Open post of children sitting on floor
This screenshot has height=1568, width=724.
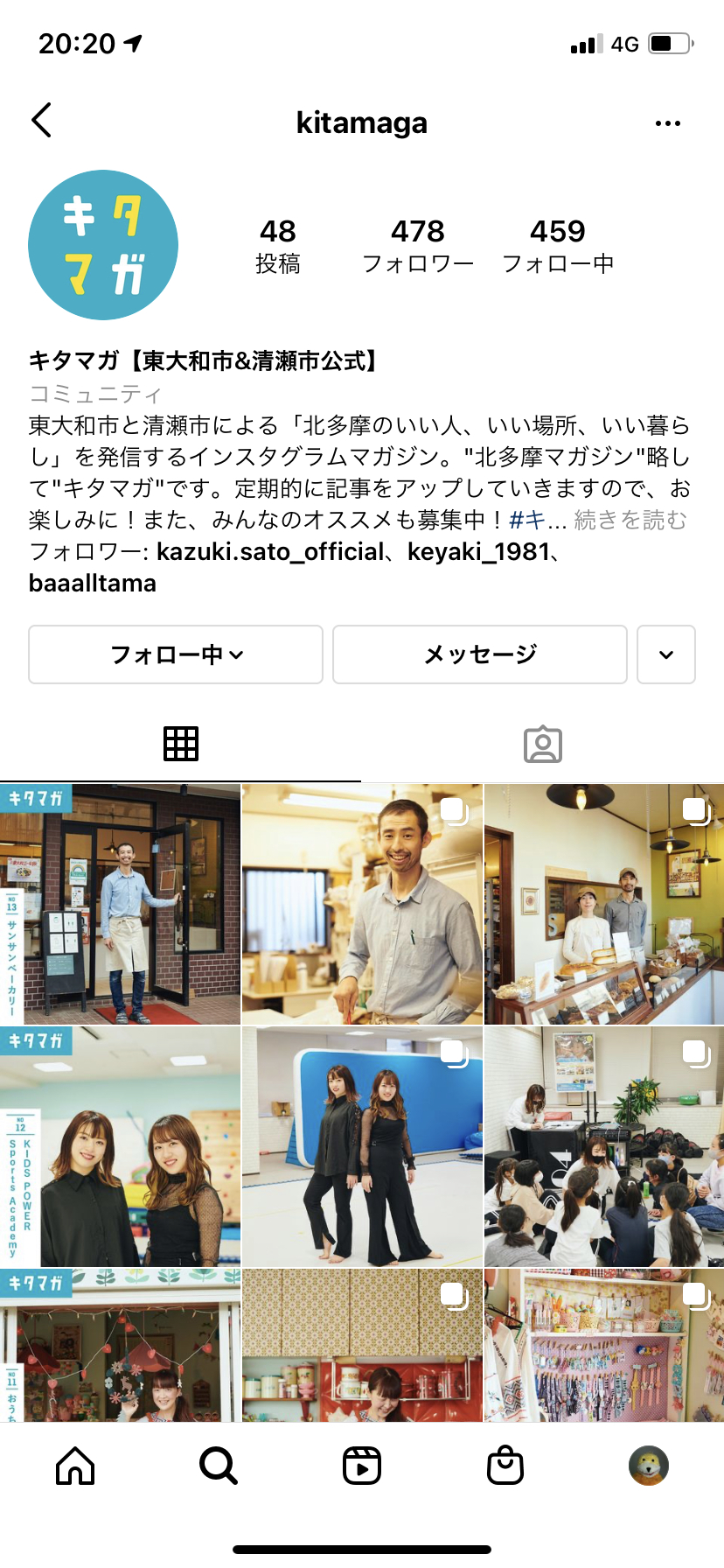click(x=604, y=1146)
